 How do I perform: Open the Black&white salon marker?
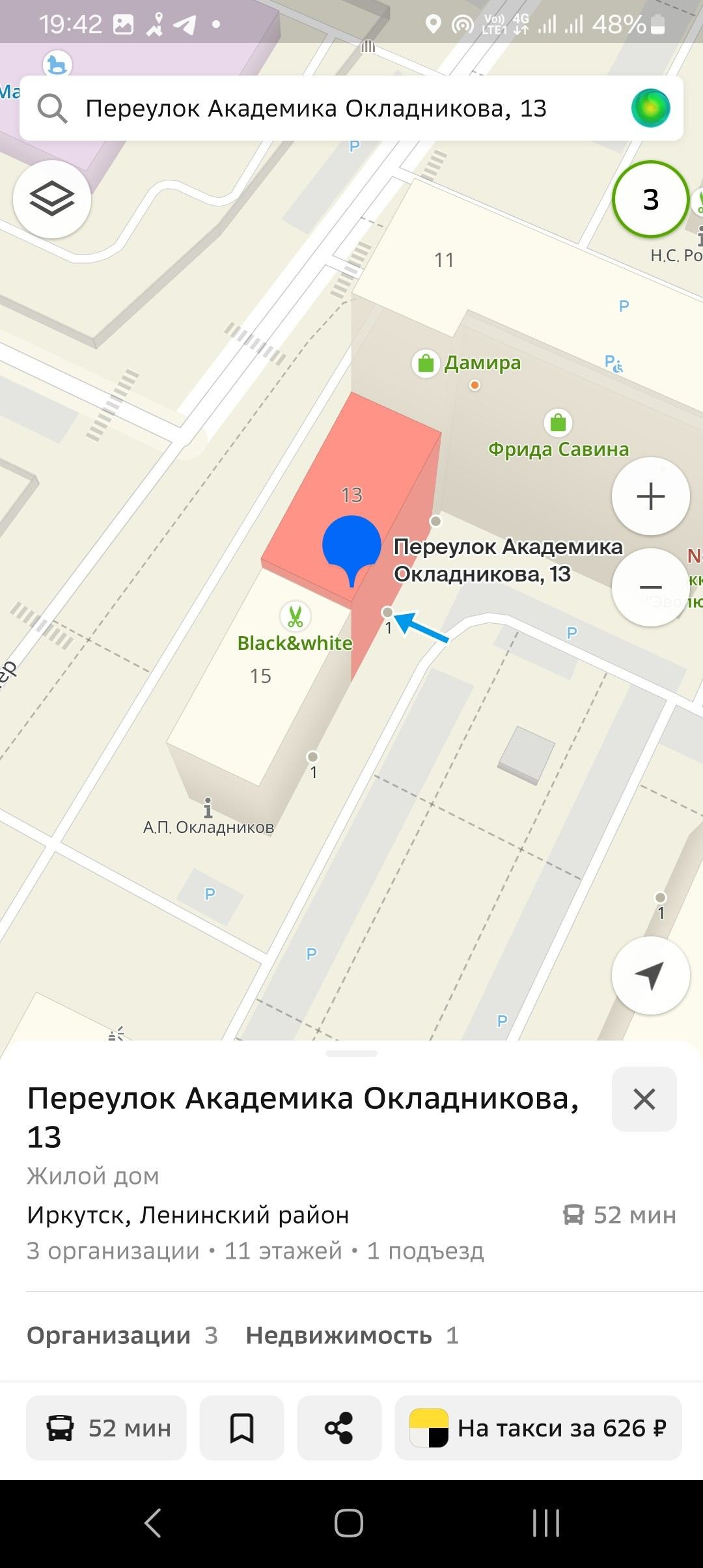point(295,616)
